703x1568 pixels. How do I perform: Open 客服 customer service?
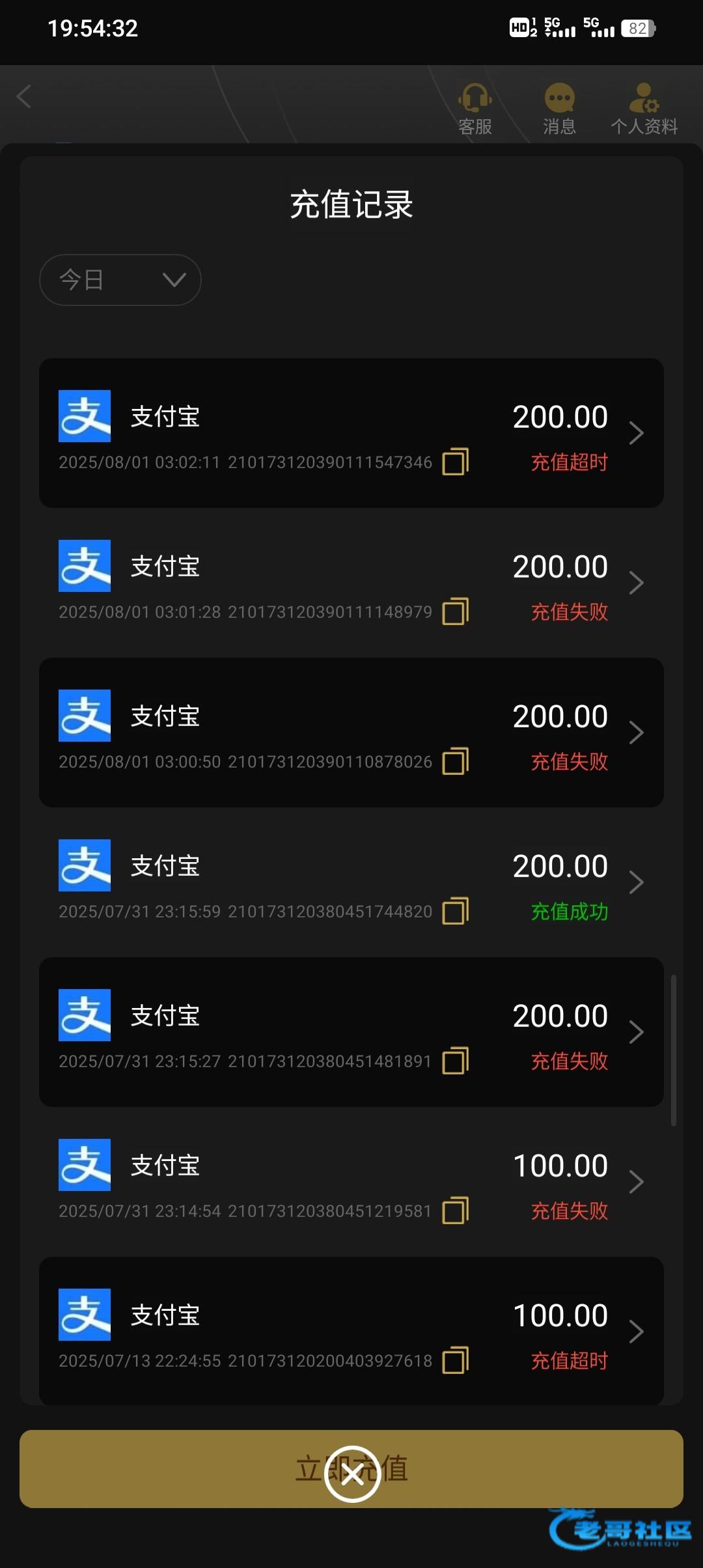(x=475, y=109)
